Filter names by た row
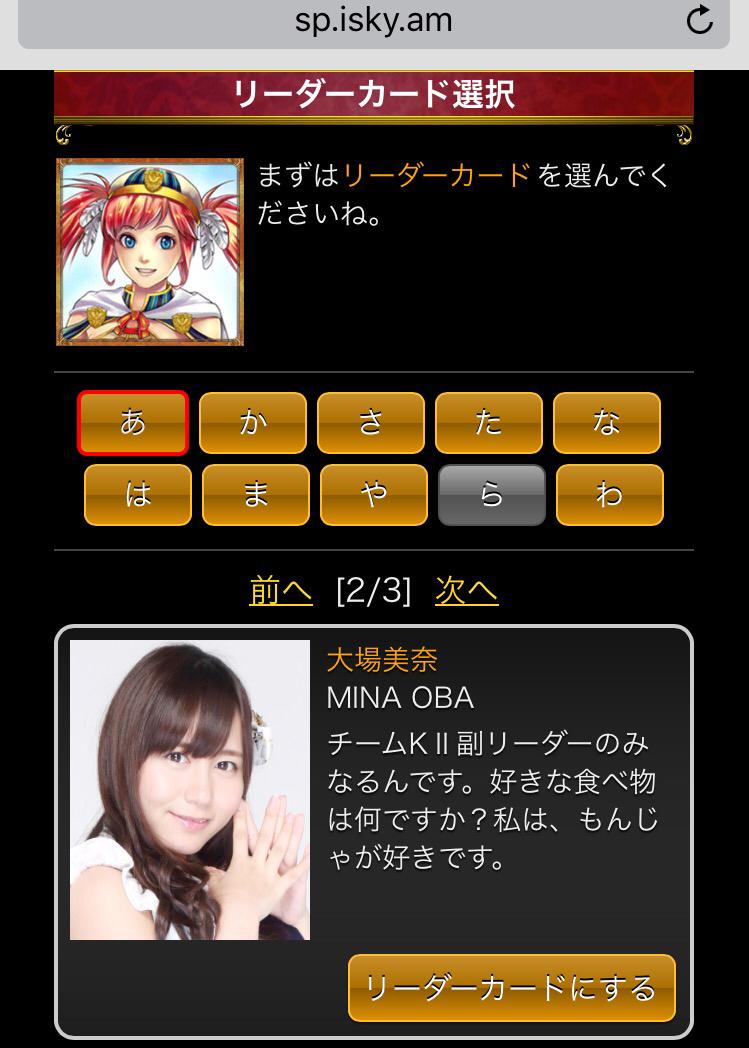 (488, 423)
